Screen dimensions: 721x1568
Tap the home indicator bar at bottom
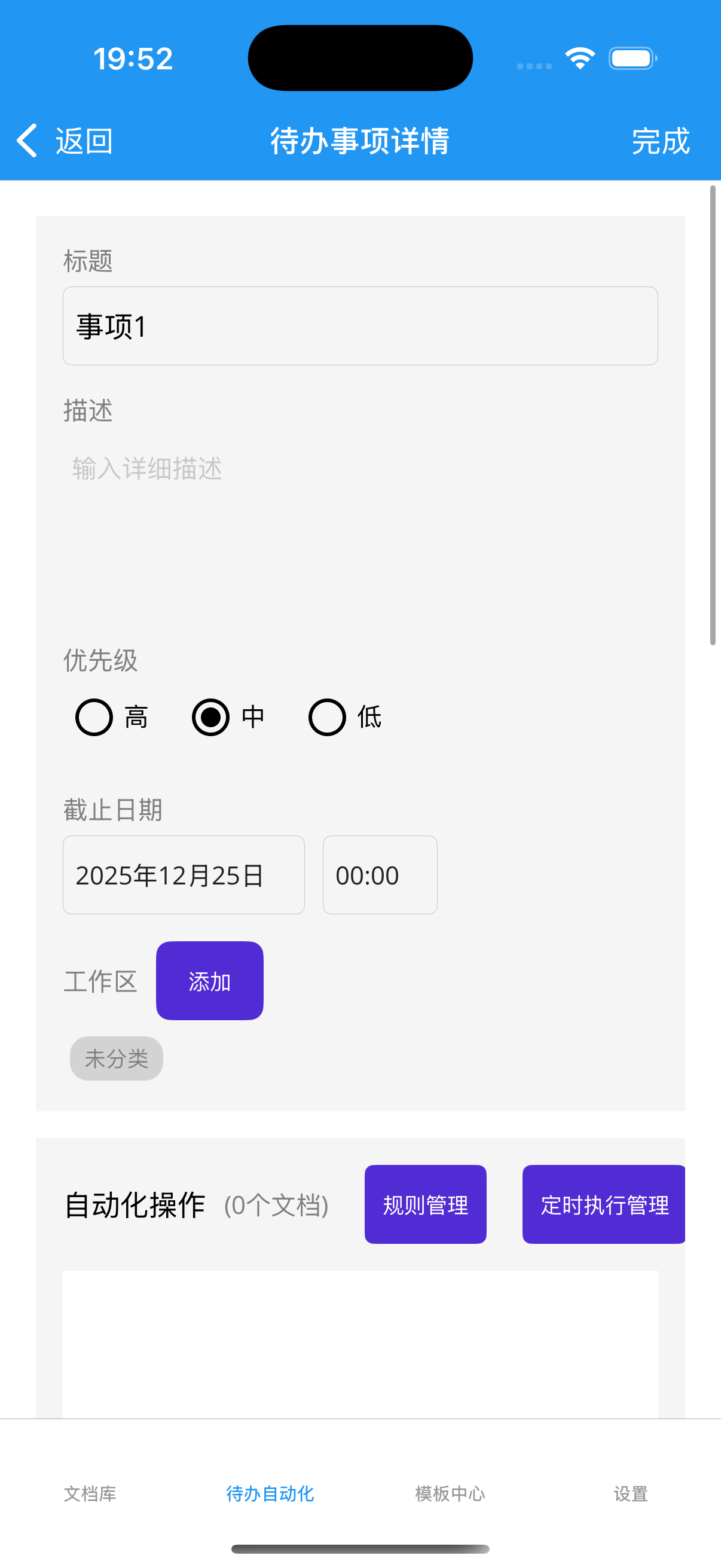tap(360, 1548)
